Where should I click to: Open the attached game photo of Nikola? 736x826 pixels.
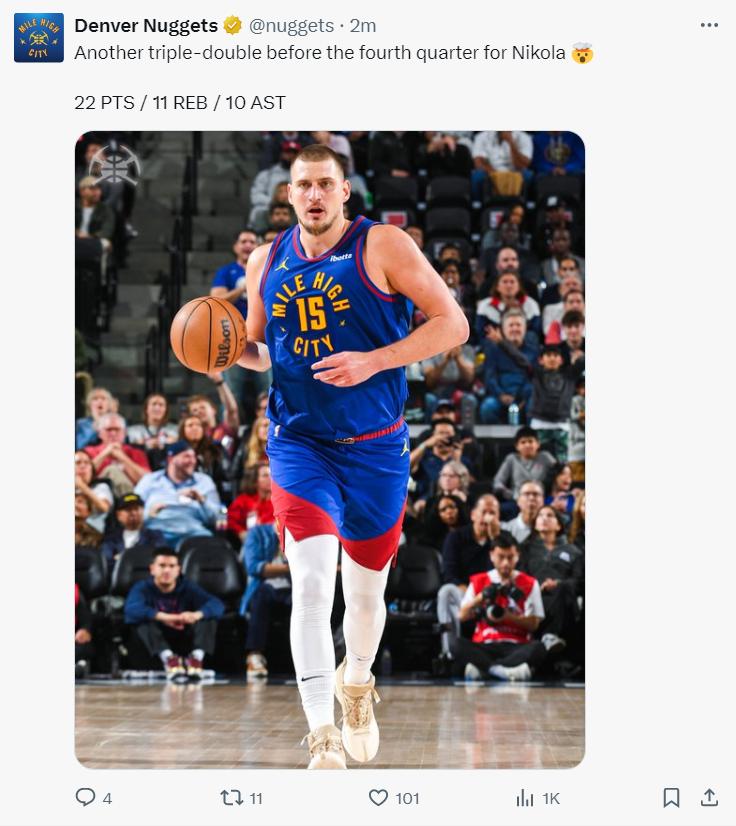(x=330, y=450)
